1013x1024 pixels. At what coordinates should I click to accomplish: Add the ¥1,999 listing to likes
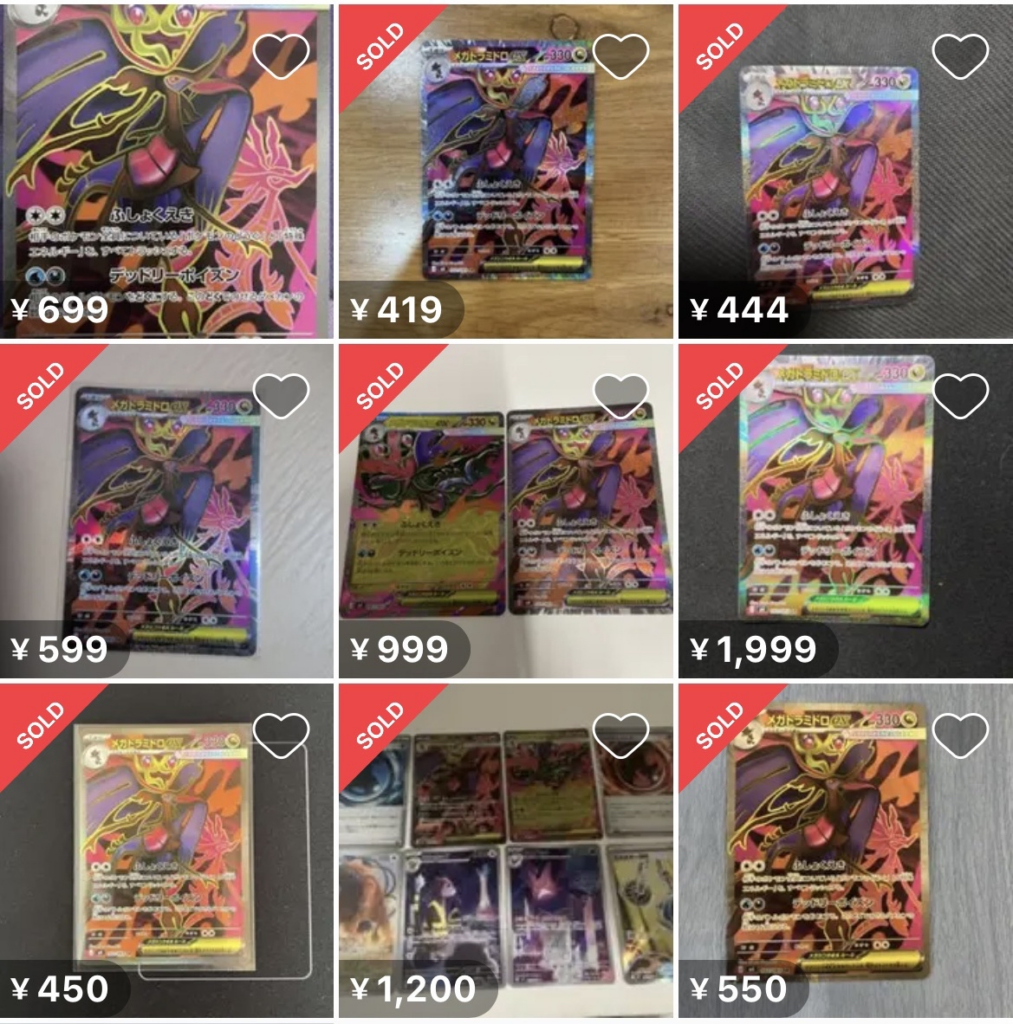click(x=960, y=396)
